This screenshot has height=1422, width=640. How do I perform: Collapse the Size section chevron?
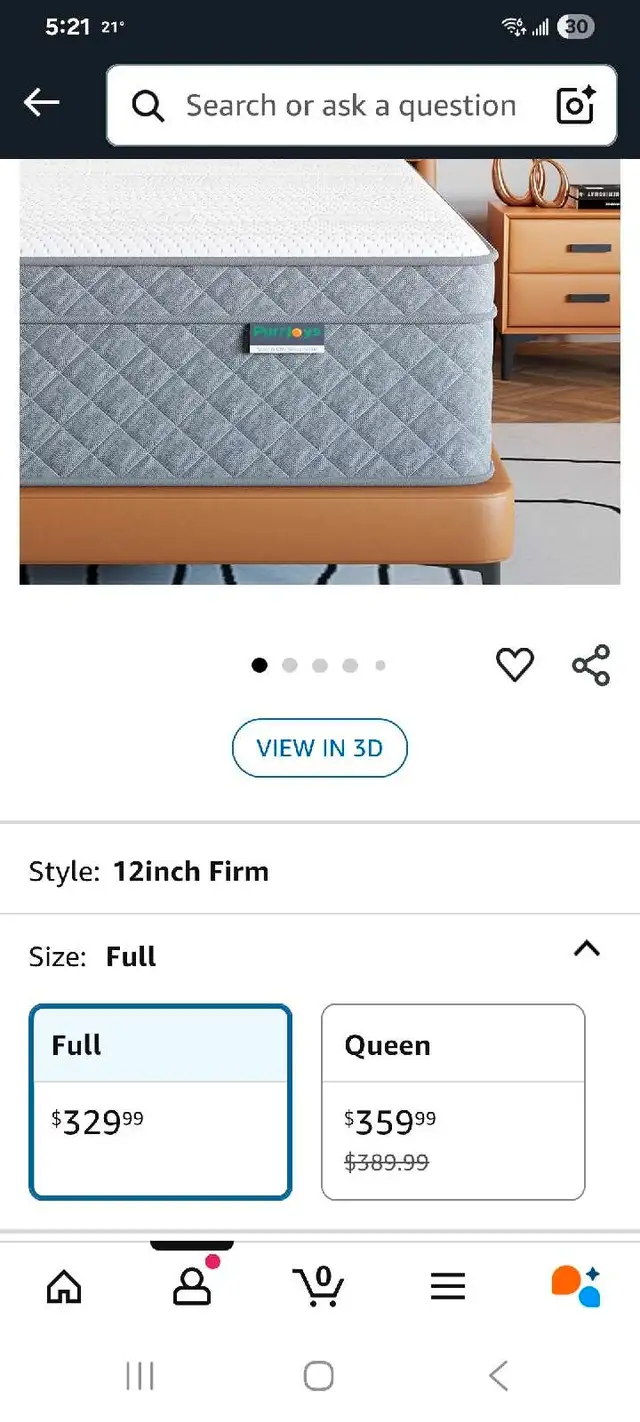coord(587,949)
